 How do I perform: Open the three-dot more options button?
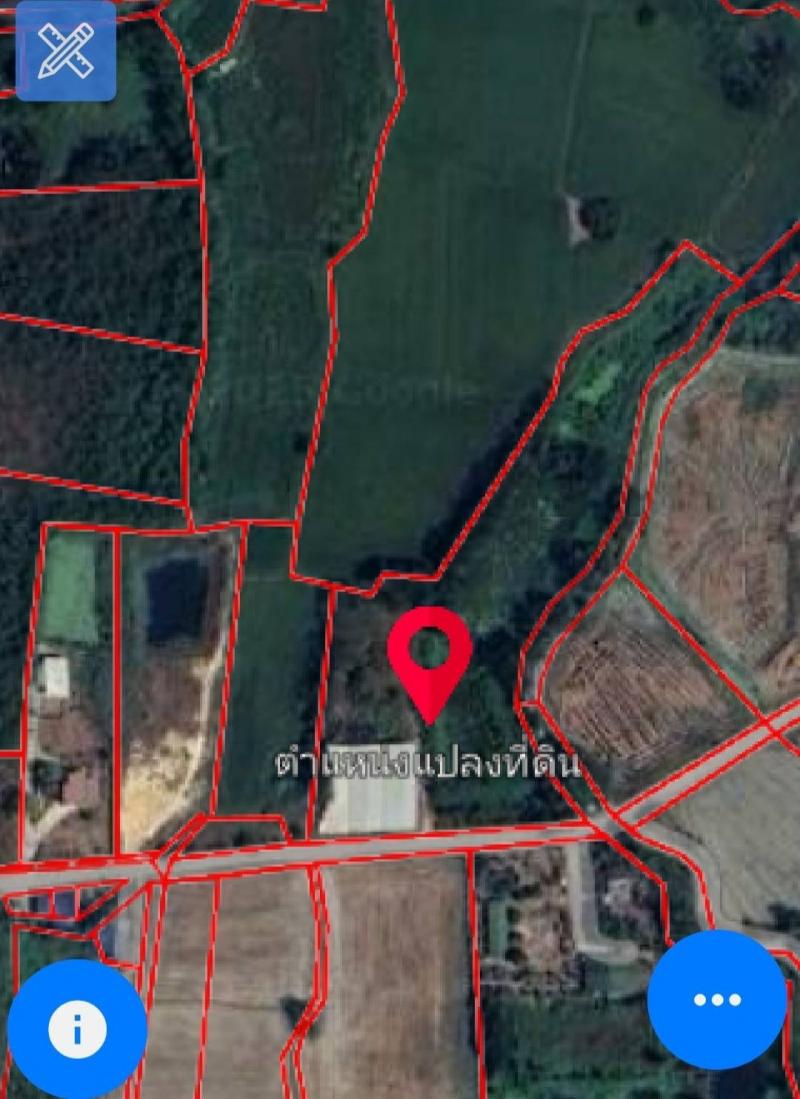click(x=716, y=999)
